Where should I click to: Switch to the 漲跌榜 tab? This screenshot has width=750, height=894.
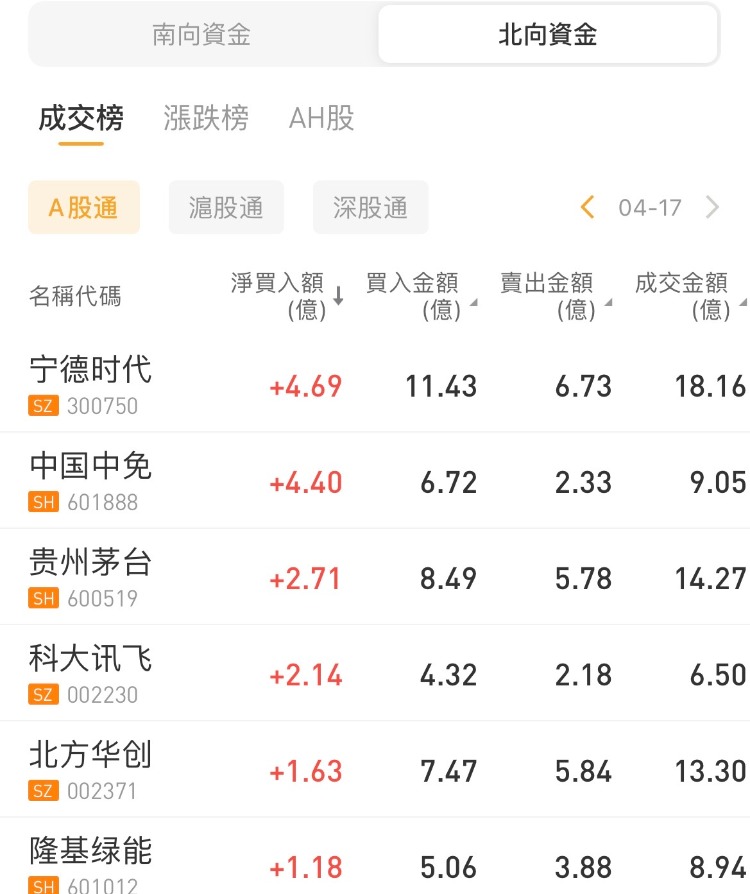click(x=206, y=119)
